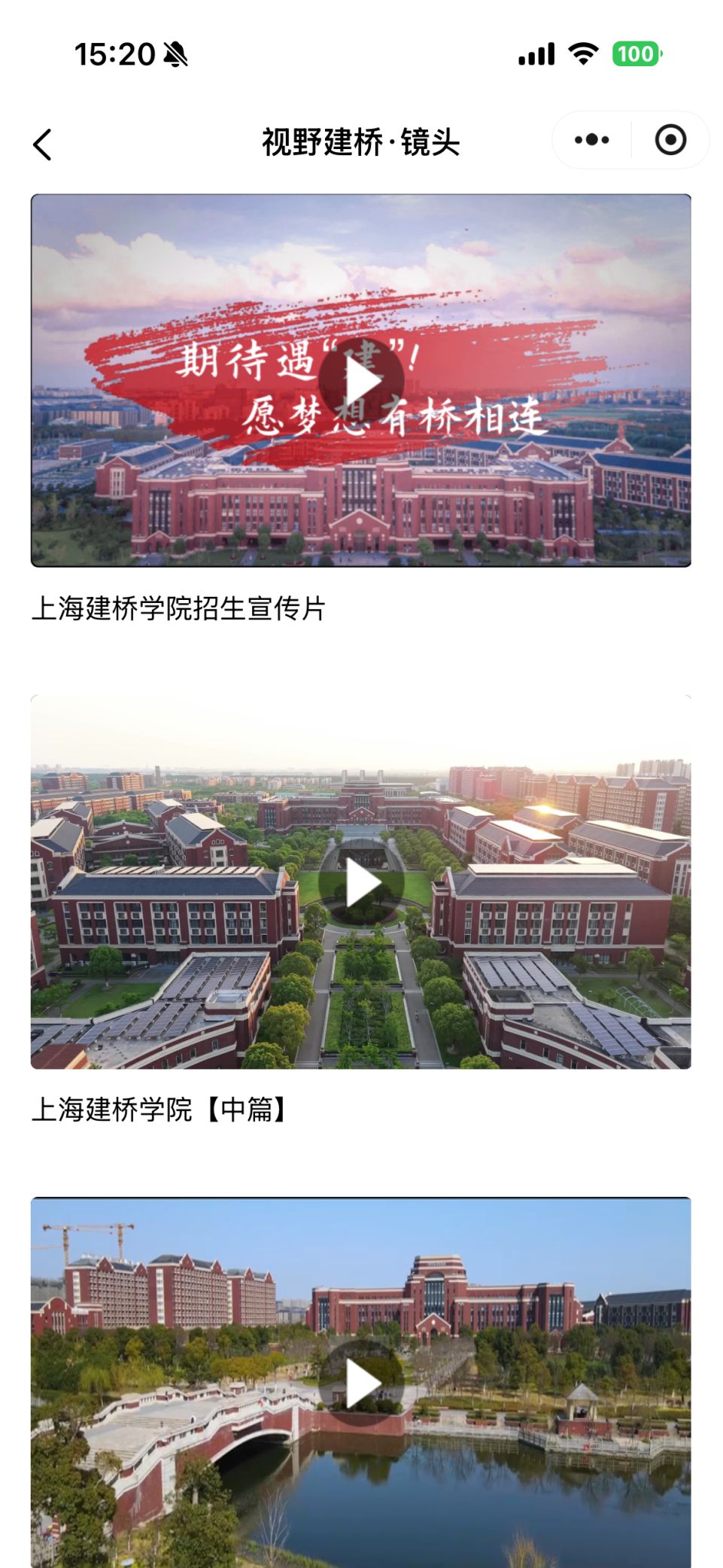Tap the page title 视野建桥·镜头
This screenshot has height=1568, width=723.
[x=361, y=142]
